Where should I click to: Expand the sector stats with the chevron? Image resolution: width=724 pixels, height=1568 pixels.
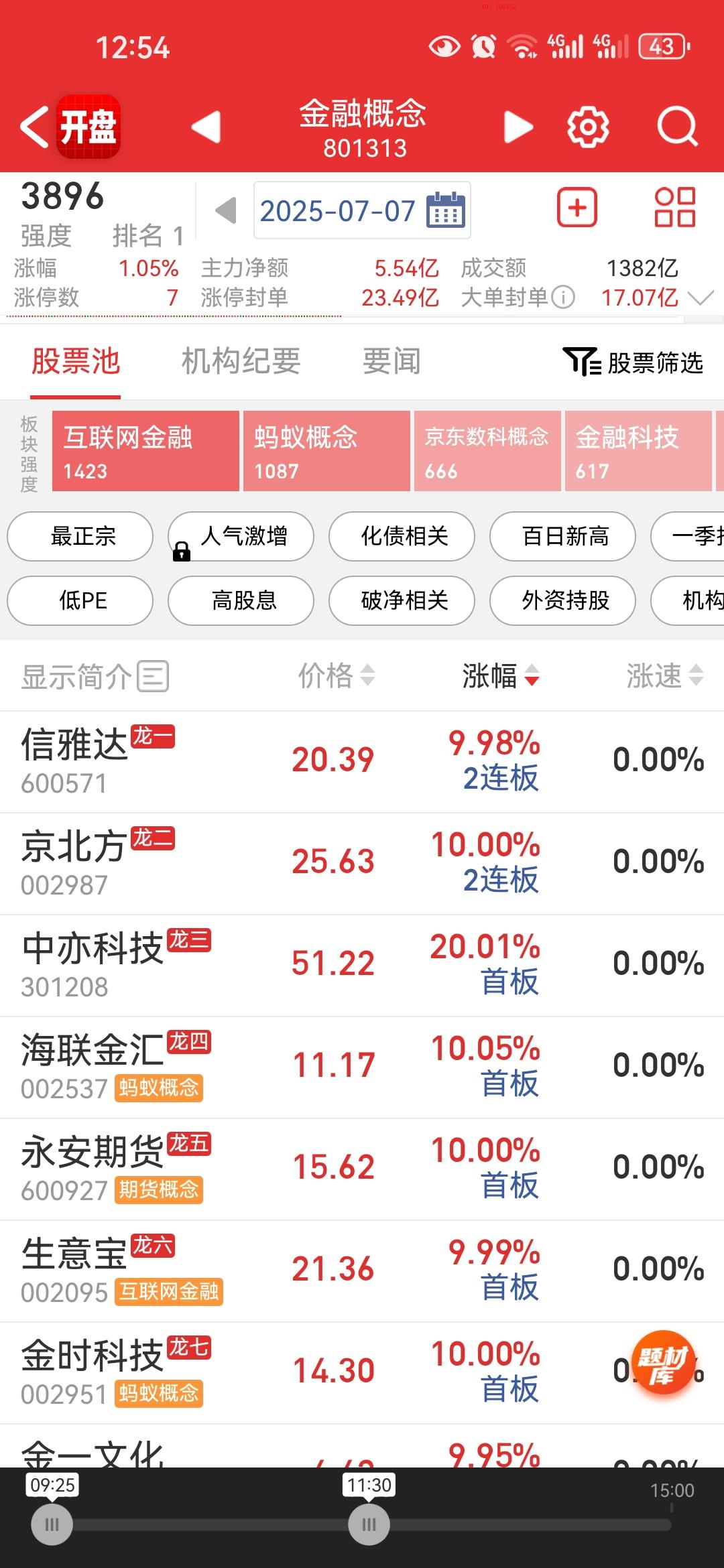(x=701, y=298)
